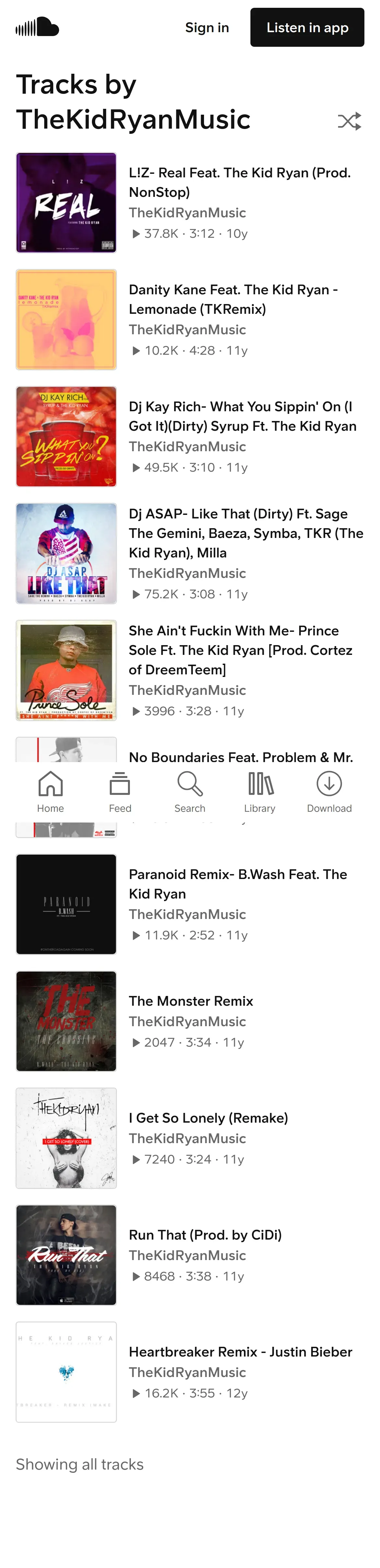Open the Library tab
Screen dimensions: 380x1568
(x=260, y=791)
